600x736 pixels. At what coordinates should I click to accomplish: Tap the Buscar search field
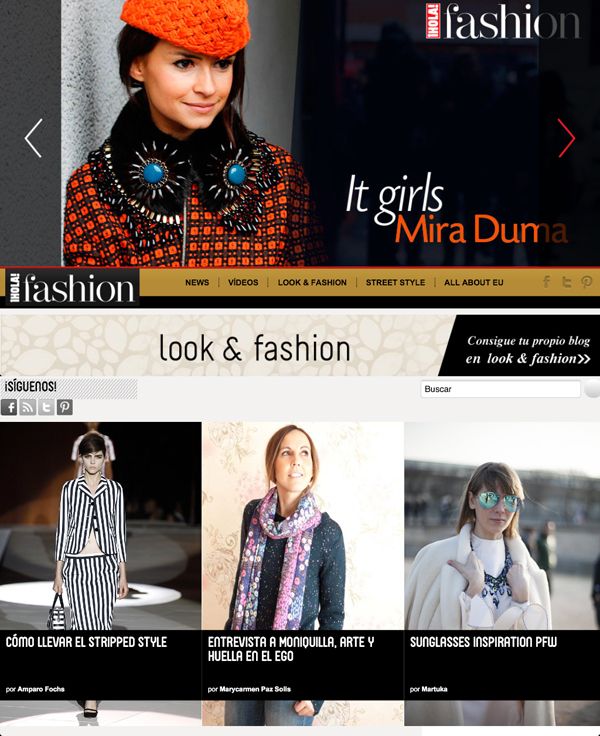pyautogui.click(x=500, y=389)
